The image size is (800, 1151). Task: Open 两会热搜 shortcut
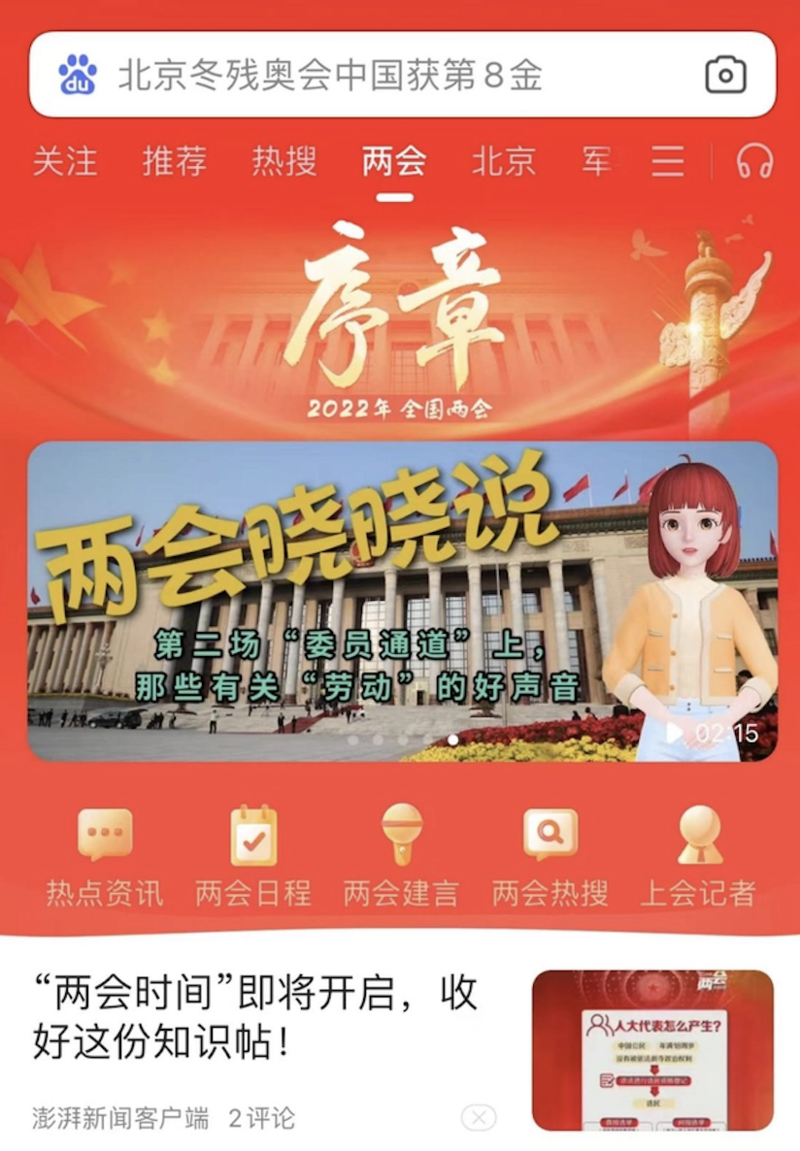click(550, 857)
